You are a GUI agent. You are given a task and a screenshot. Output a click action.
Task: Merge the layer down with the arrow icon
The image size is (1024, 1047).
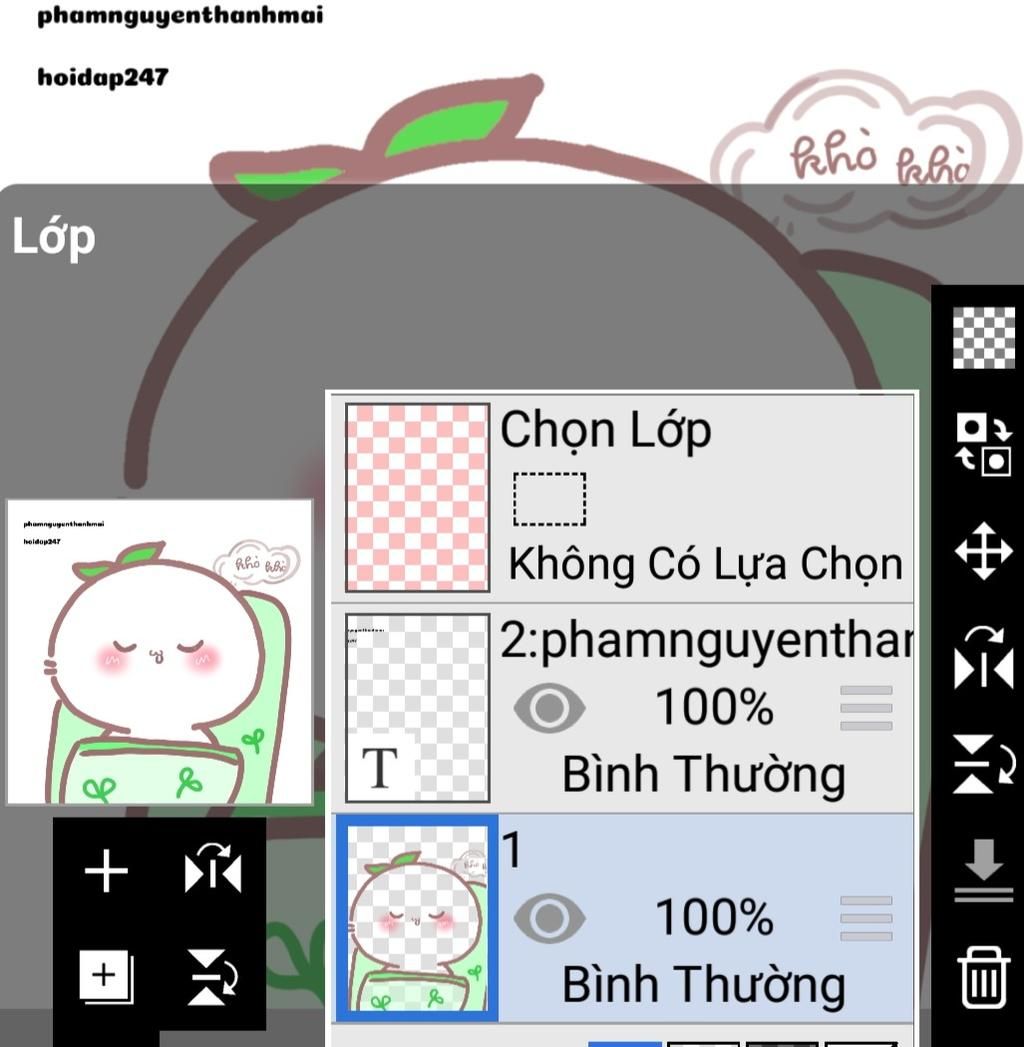click(983, 871)
